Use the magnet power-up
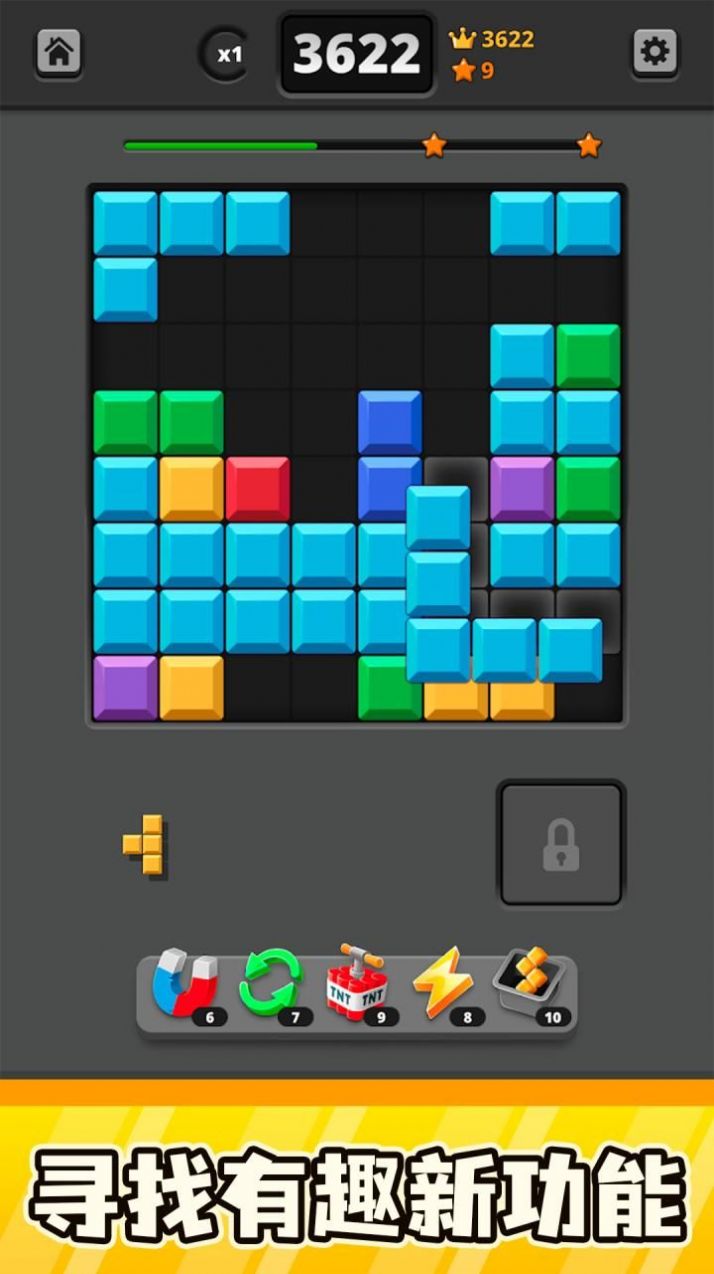 click(x=184, y=985)
